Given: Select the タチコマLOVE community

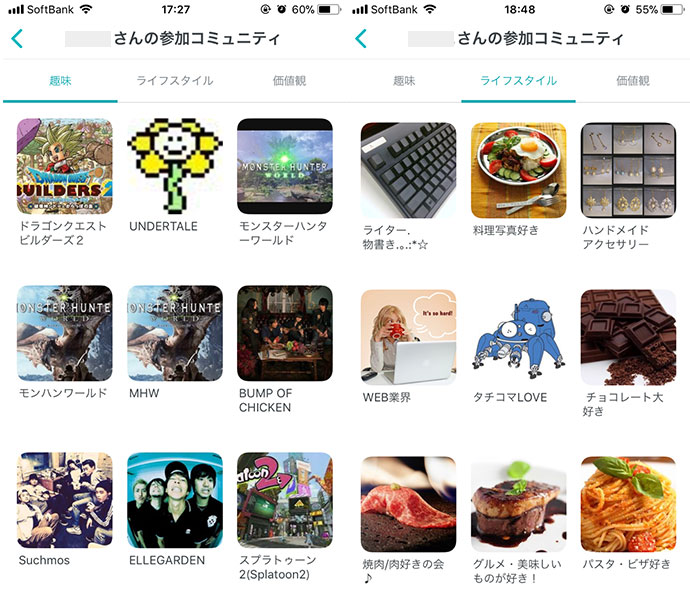Looking at the screenshot, I should pyautogui.click(x=518, y=338).
